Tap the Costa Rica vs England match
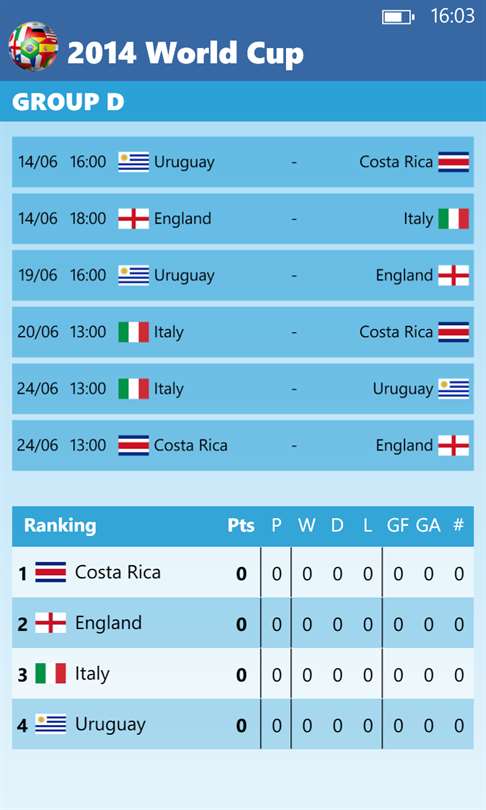This screenshot has height=810, width=486. (x=243, y=445)
